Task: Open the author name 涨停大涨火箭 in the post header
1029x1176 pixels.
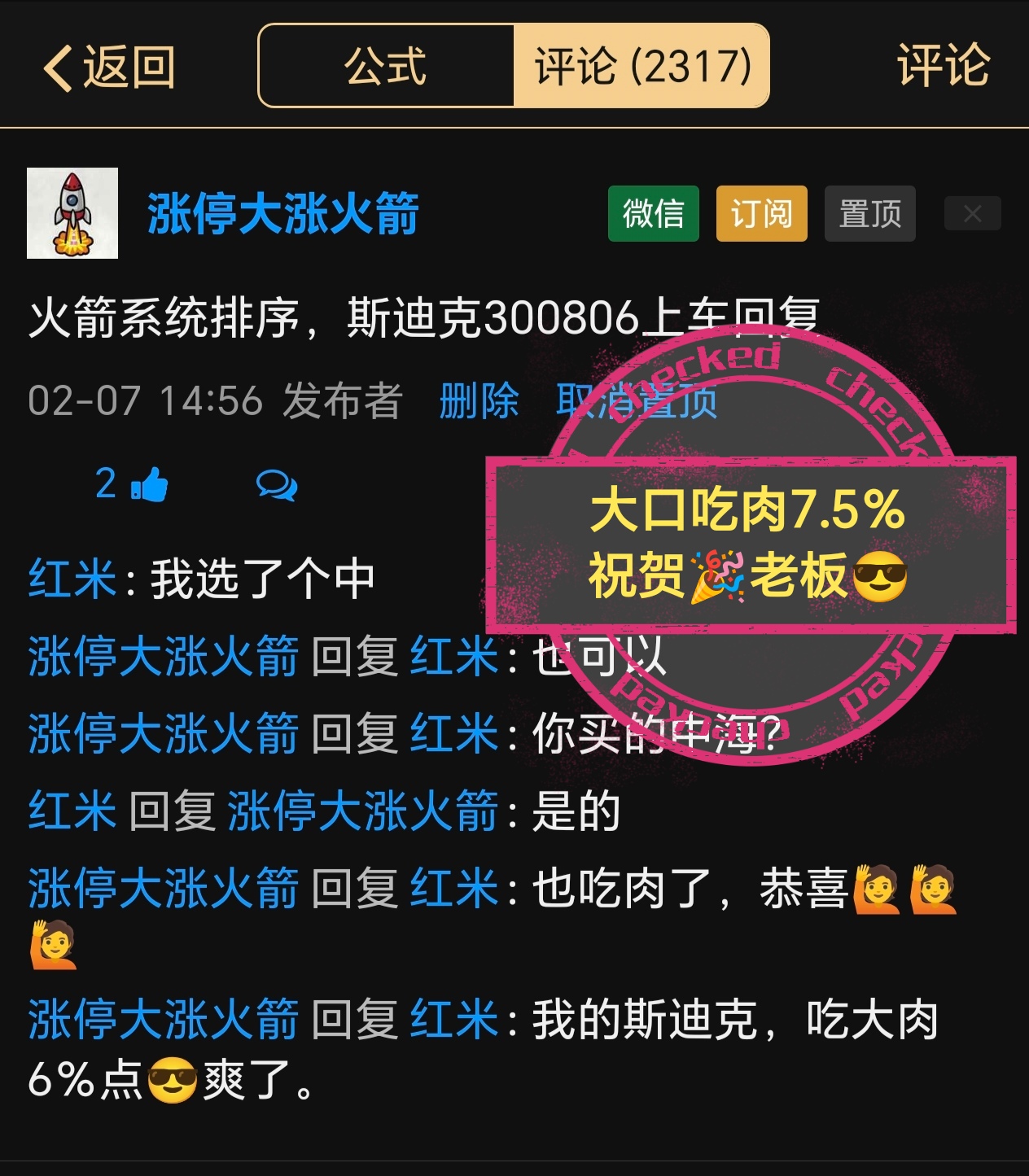Action: [283, 214]
